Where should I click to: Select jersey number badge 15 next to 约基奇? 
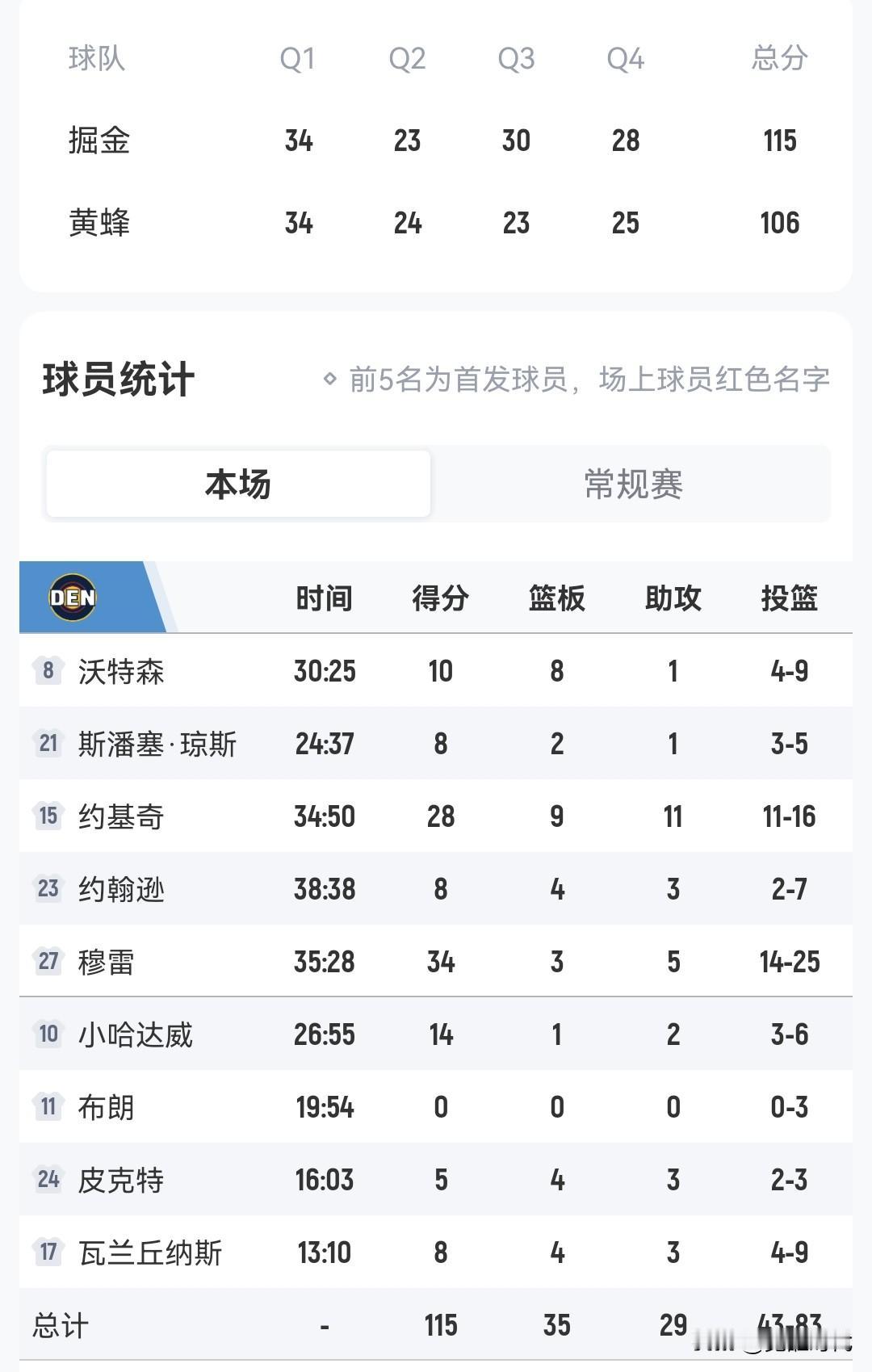[x=47, y=816]
